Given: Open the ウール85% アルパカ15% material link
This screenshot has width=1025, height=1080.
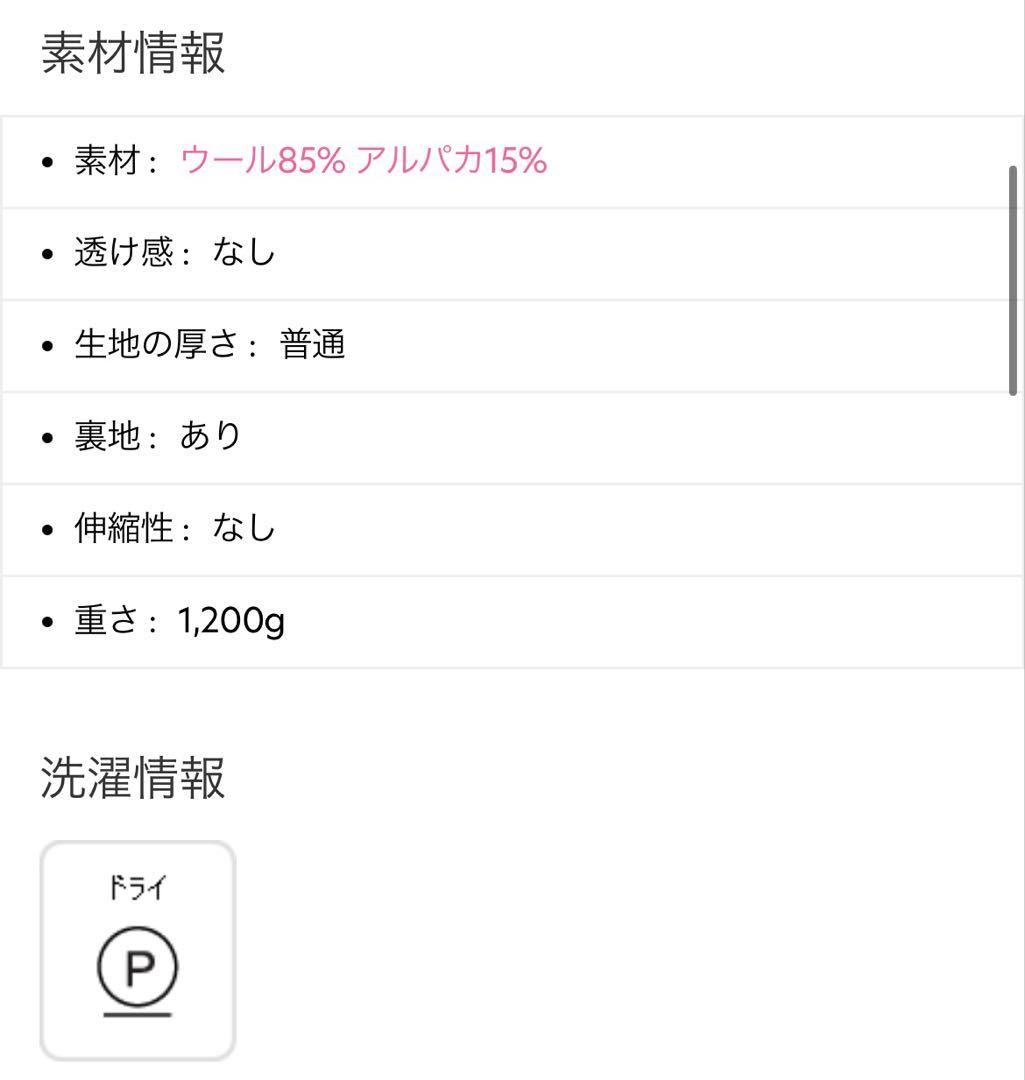Looking at the screenshot, I should 362,162.
